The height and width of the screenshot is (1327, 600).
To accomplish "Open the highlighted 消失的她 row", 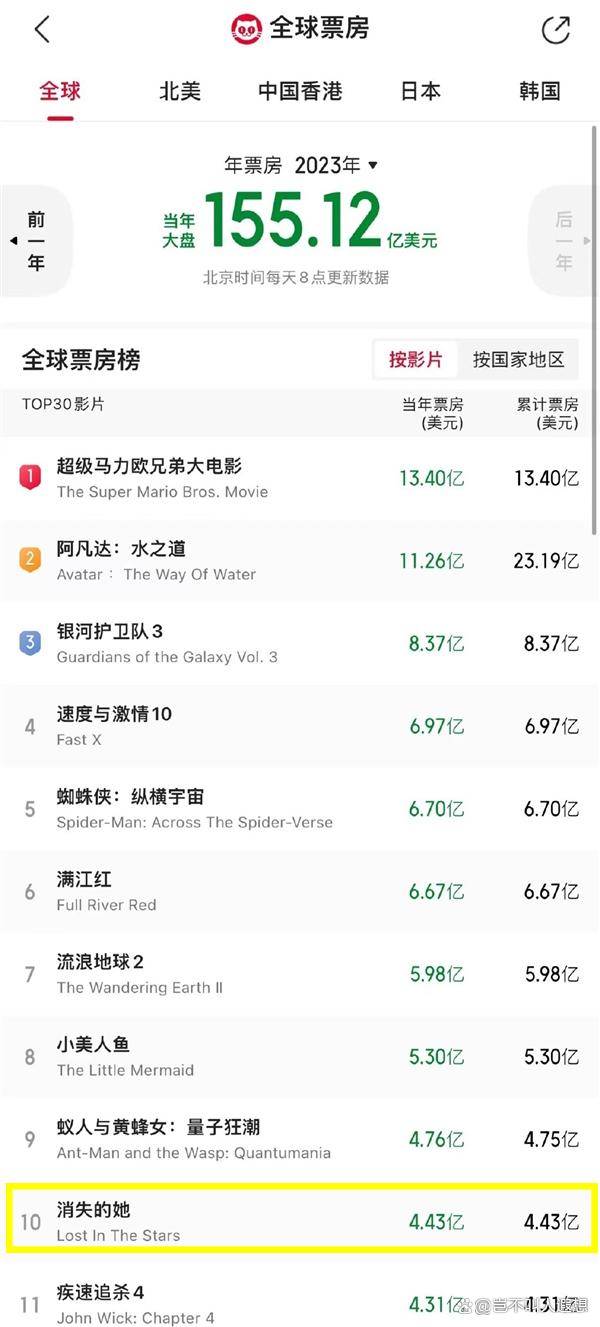I will click(x=300, y=1218).
